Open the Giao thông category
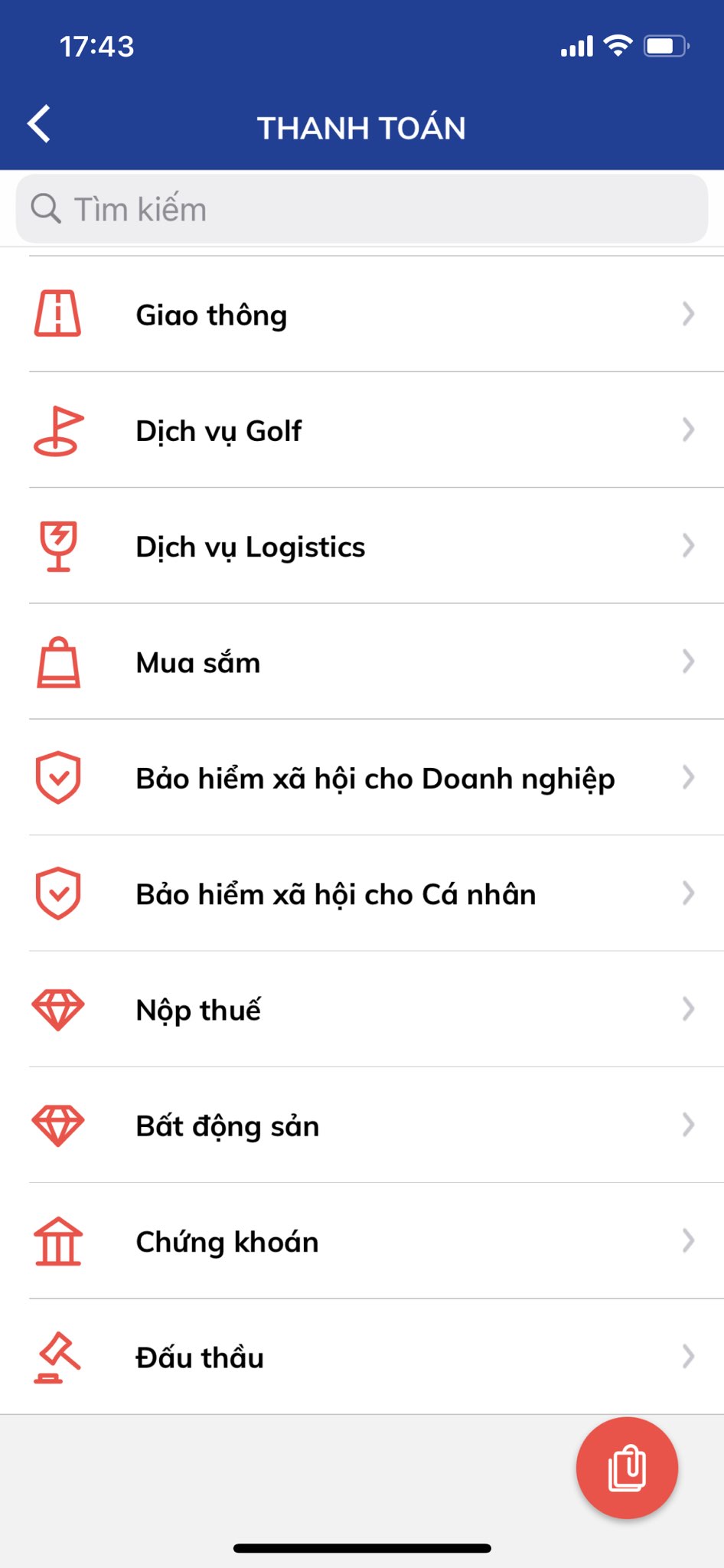Viewport: 724px width, 1568px height. (362, 315)
